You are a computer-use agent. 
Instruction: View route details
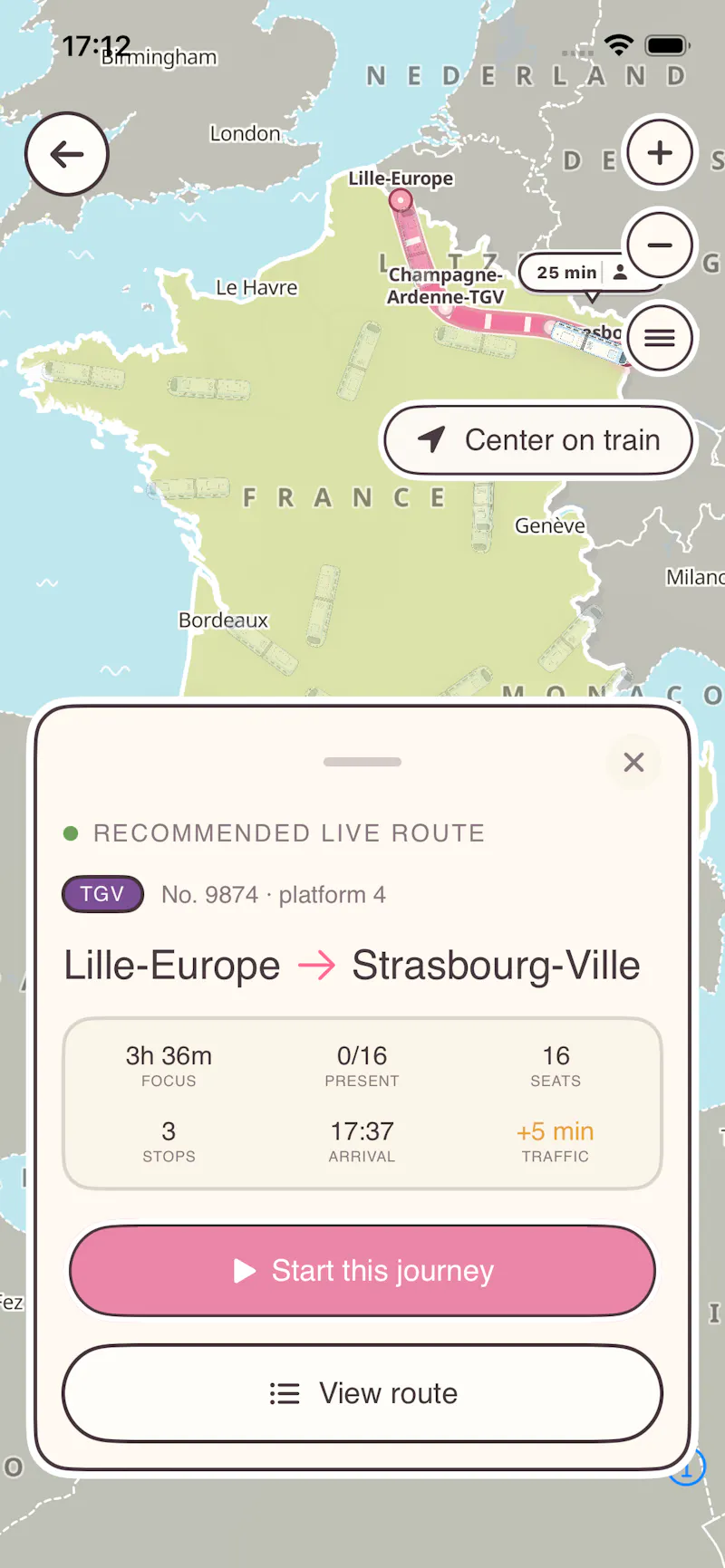[x=362, y=1393]
